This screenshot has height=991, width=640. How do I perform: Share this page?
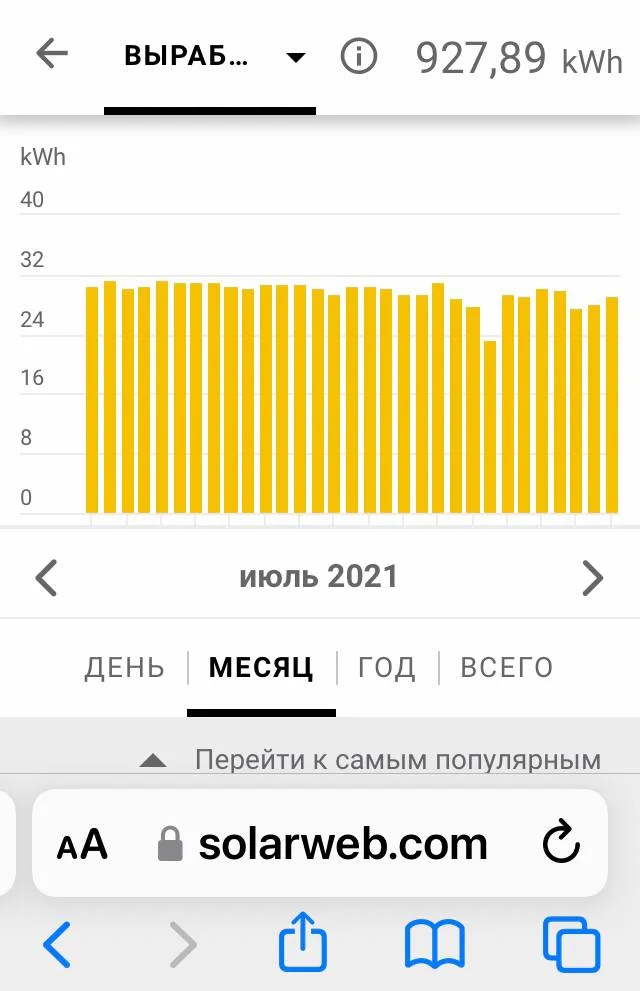coord(303,943)
